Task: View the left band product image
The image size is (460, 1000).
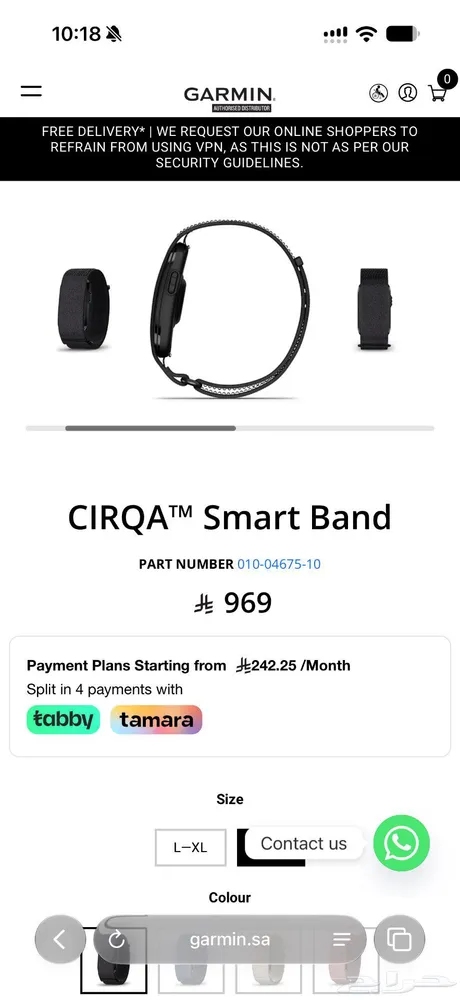Action: 86,308
